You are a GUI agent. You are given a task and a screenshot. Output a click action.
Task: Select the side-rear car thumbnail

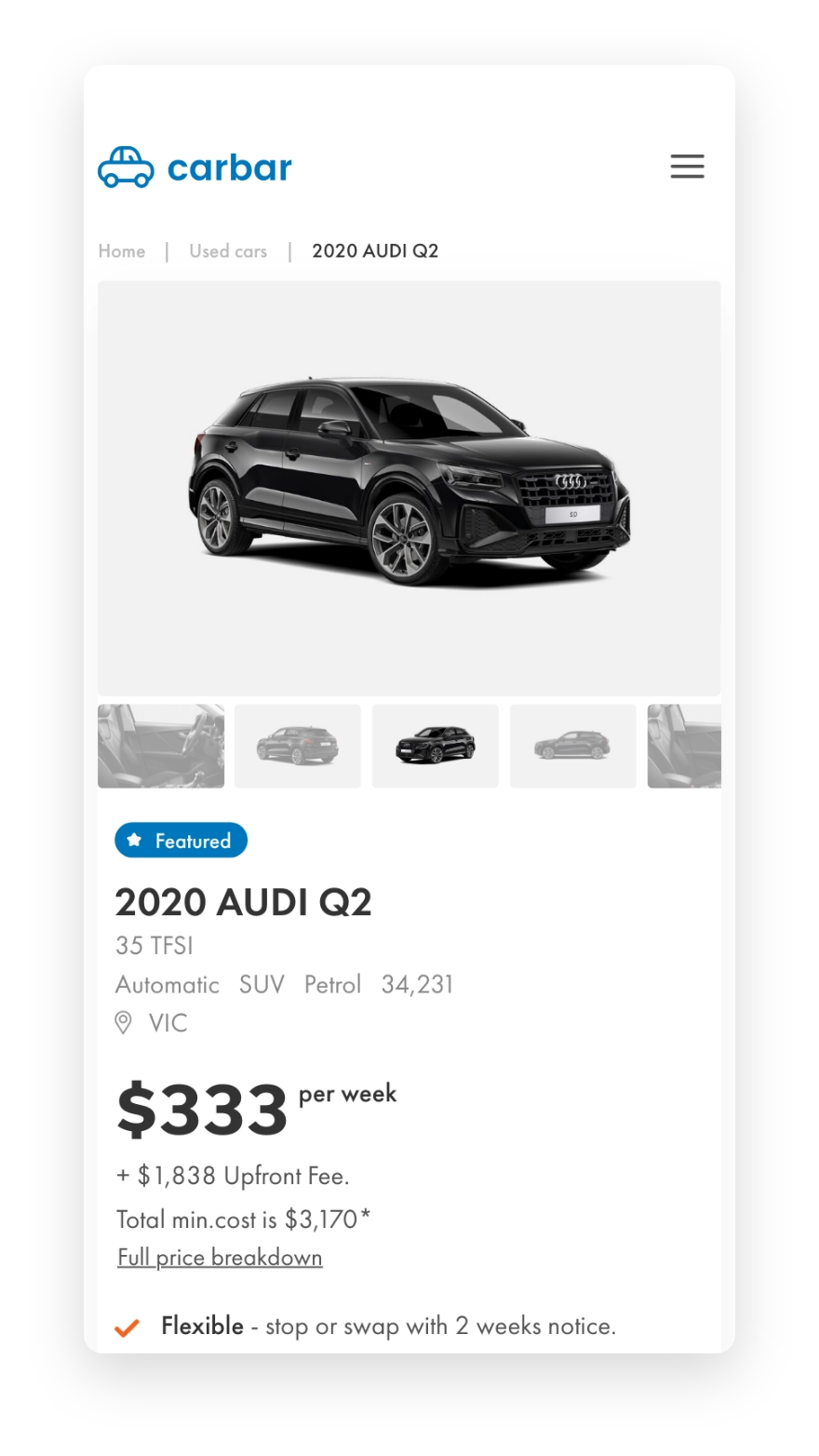[x=572, y=746]
